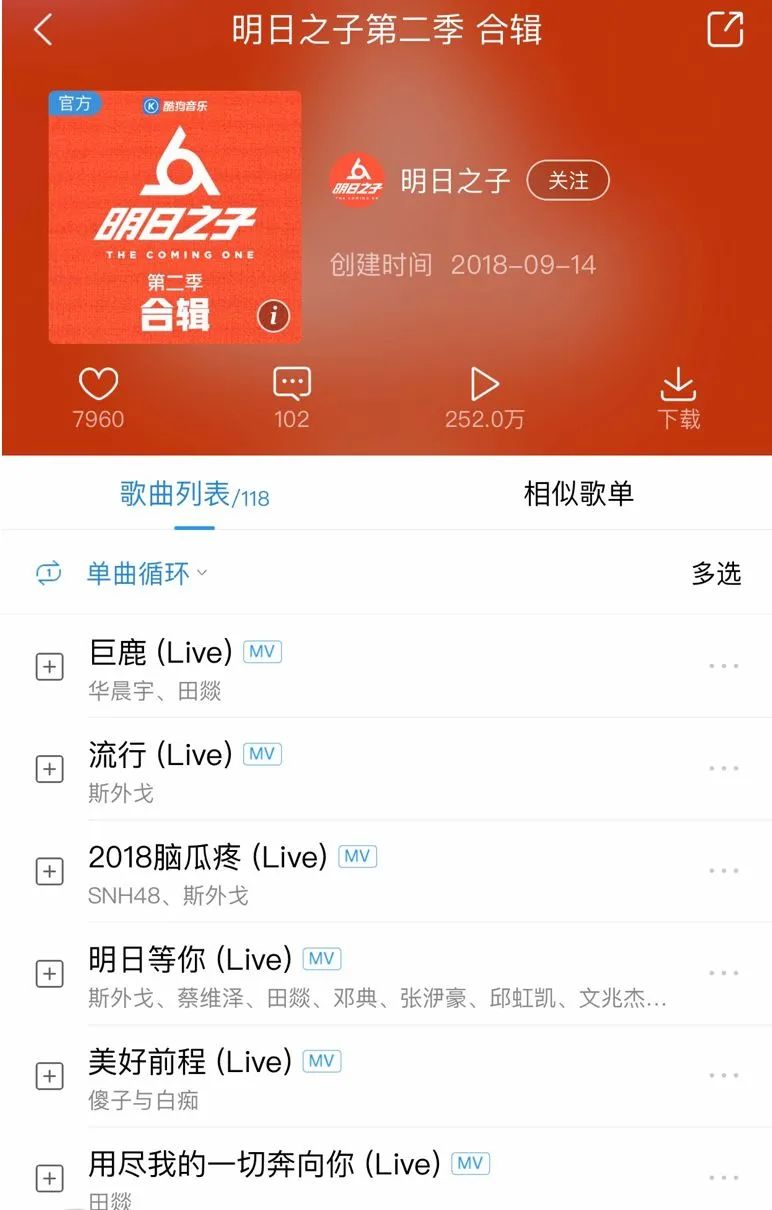Enable 多选 multi-select mode
Screen dimensions: 772x1210
coord(716,573)
